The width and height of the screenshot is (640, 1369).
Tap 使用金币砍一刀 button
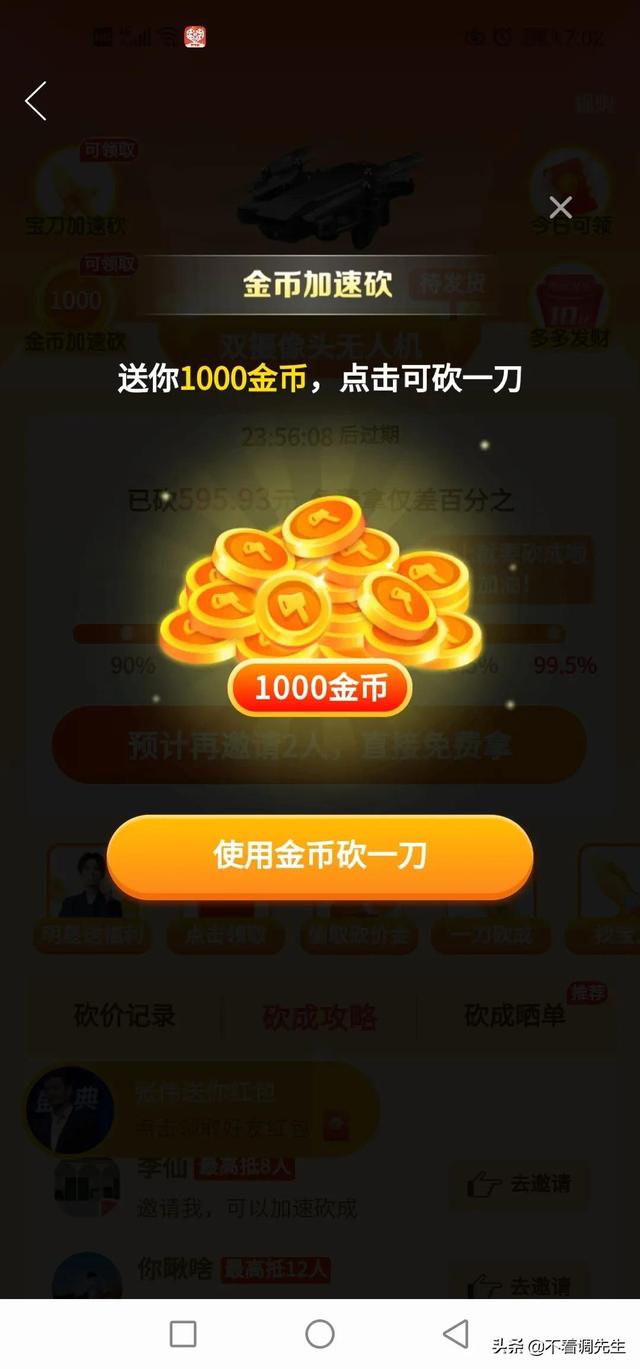tap(320, 856)
